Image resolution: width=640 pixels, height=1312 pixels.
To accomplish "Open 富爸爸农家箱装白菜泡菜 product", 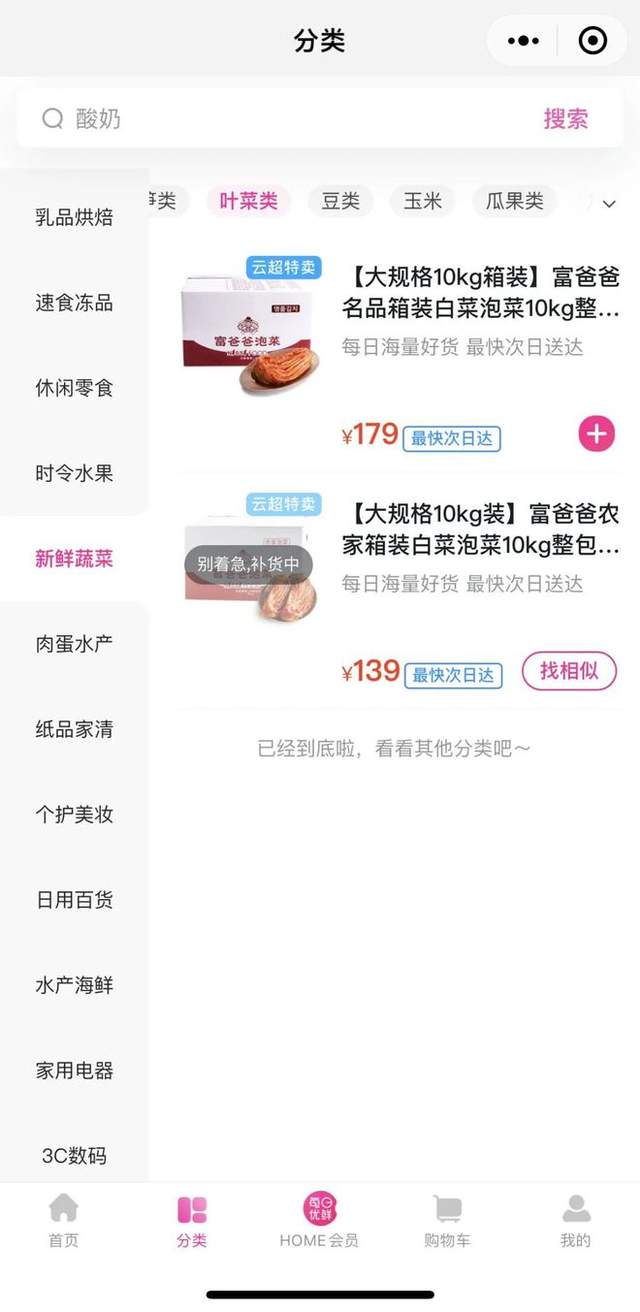I will click(x=485, y=530).
